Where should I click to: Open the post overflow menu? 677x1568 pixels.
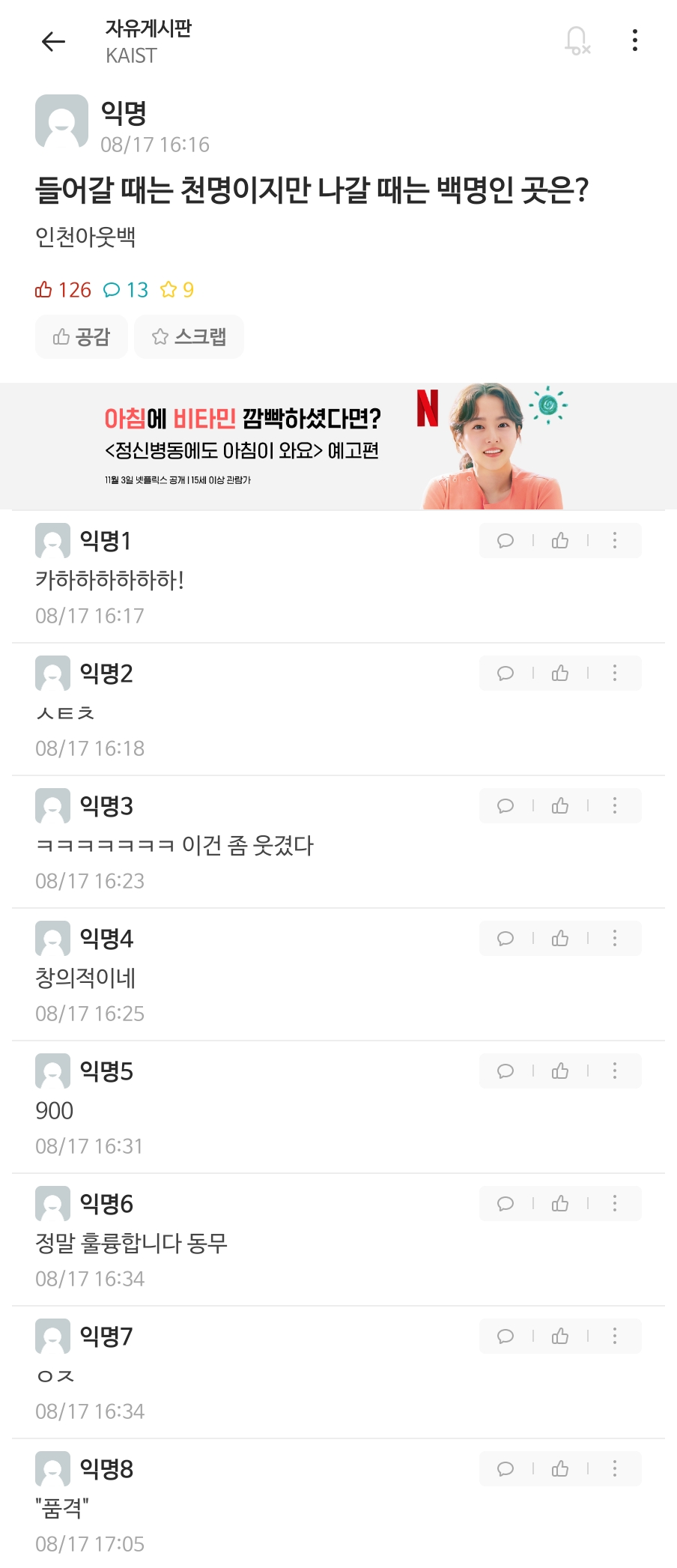click(635, 40)
